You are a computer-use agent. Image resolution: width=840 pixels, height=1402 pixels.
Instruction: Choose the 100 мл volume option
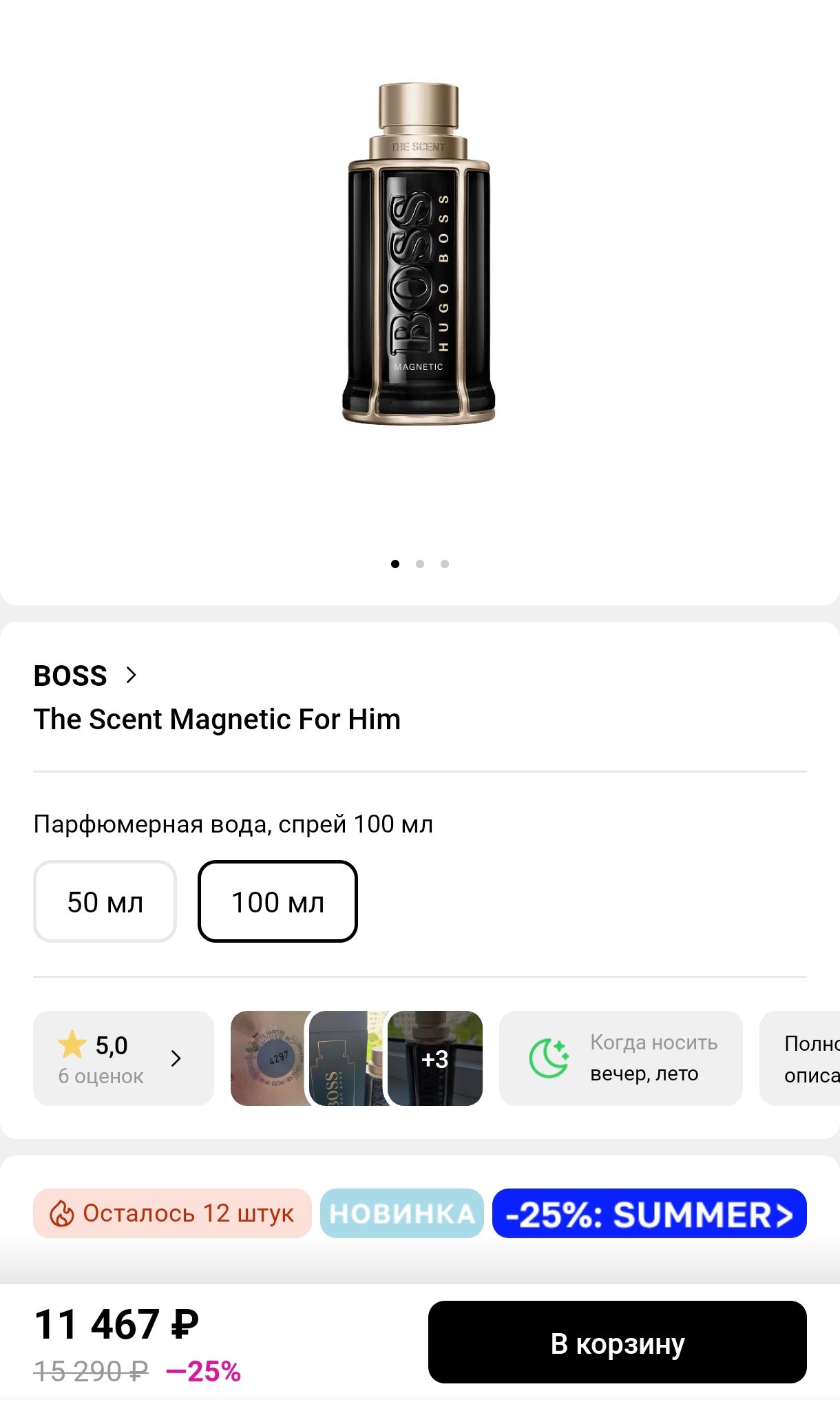[x=277, y=901]
